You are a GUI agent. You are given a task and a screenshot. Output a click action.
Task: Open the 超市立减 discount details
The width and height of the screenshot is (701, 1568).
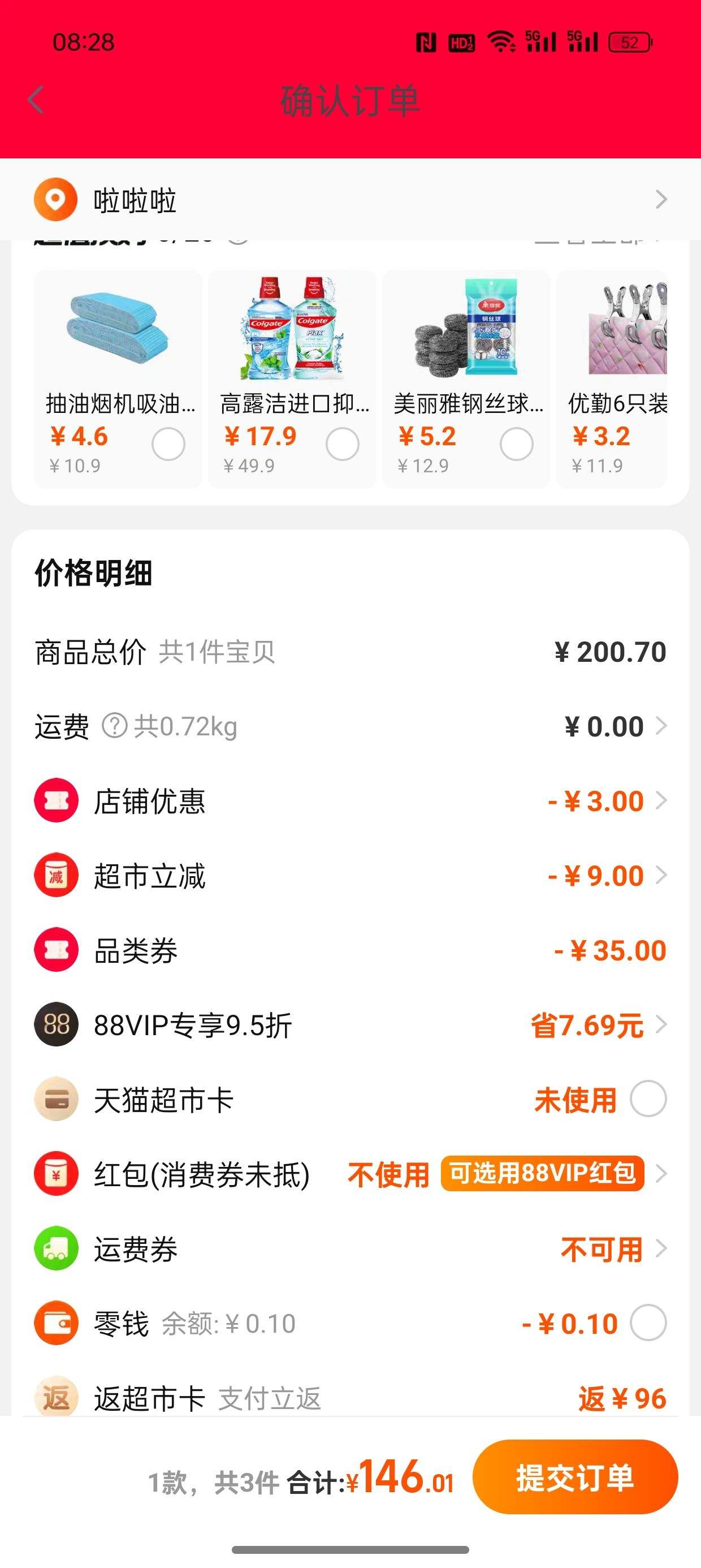pos(350,875)
